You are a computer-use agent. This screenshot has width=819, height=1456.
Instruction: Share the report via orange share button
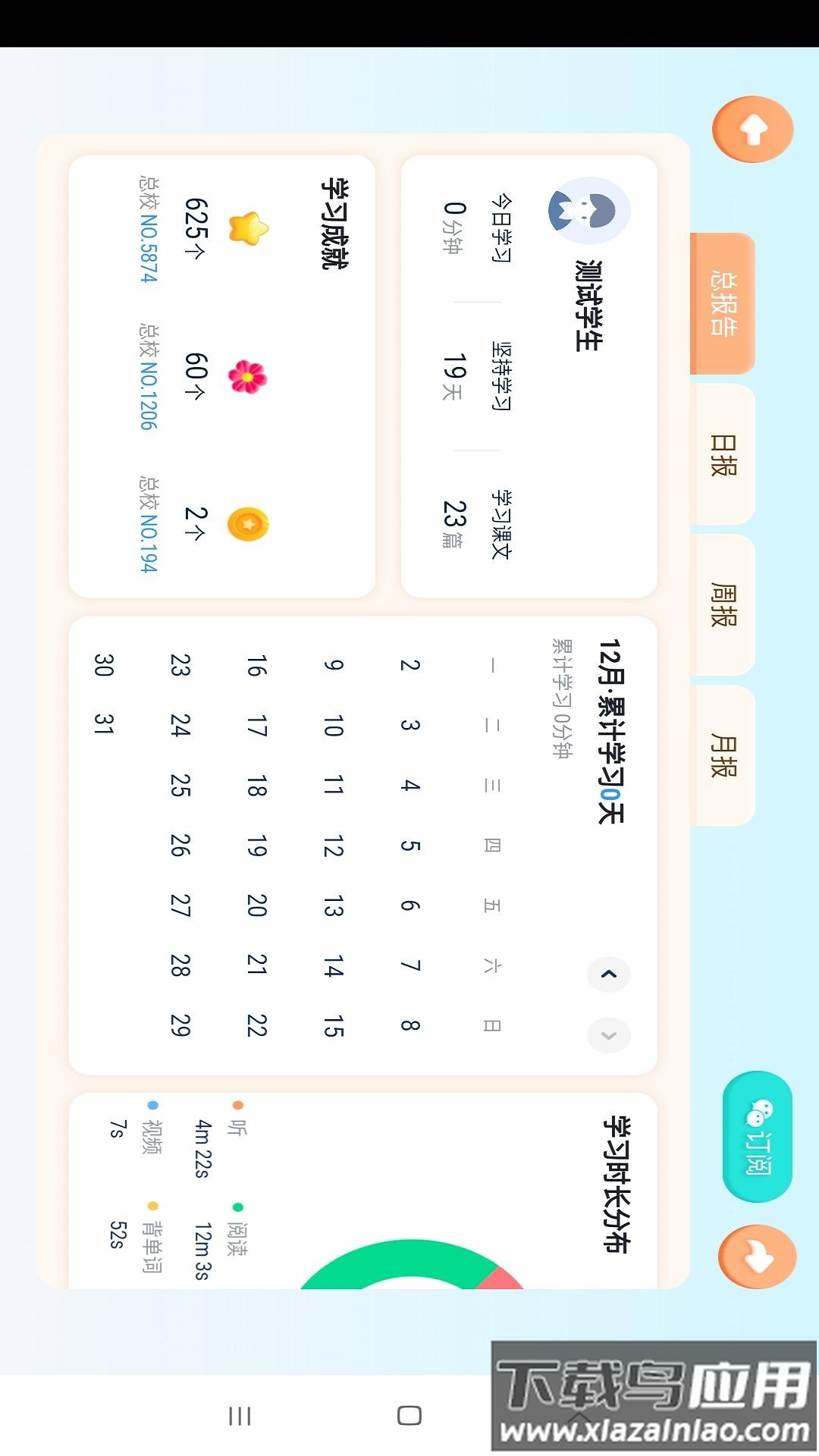click(x=757, y=1257)
